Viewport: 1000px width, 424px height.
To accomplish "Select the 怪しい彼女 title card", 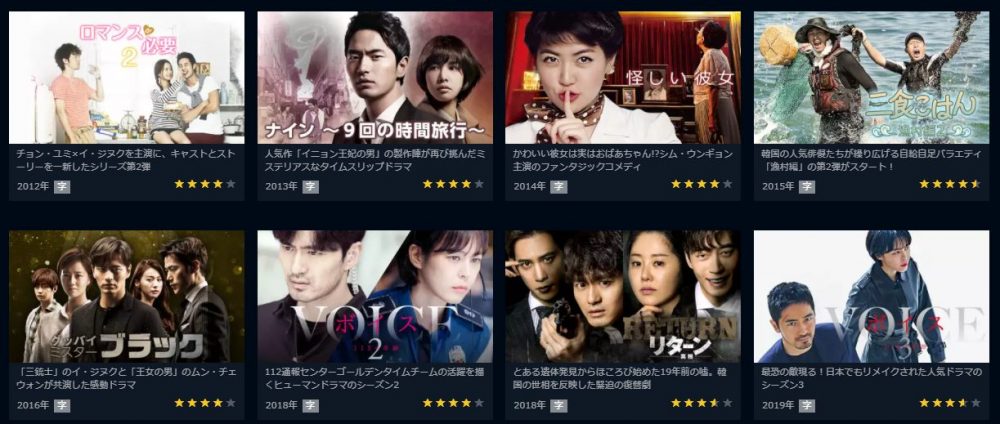I will click(x=622, y=78).
